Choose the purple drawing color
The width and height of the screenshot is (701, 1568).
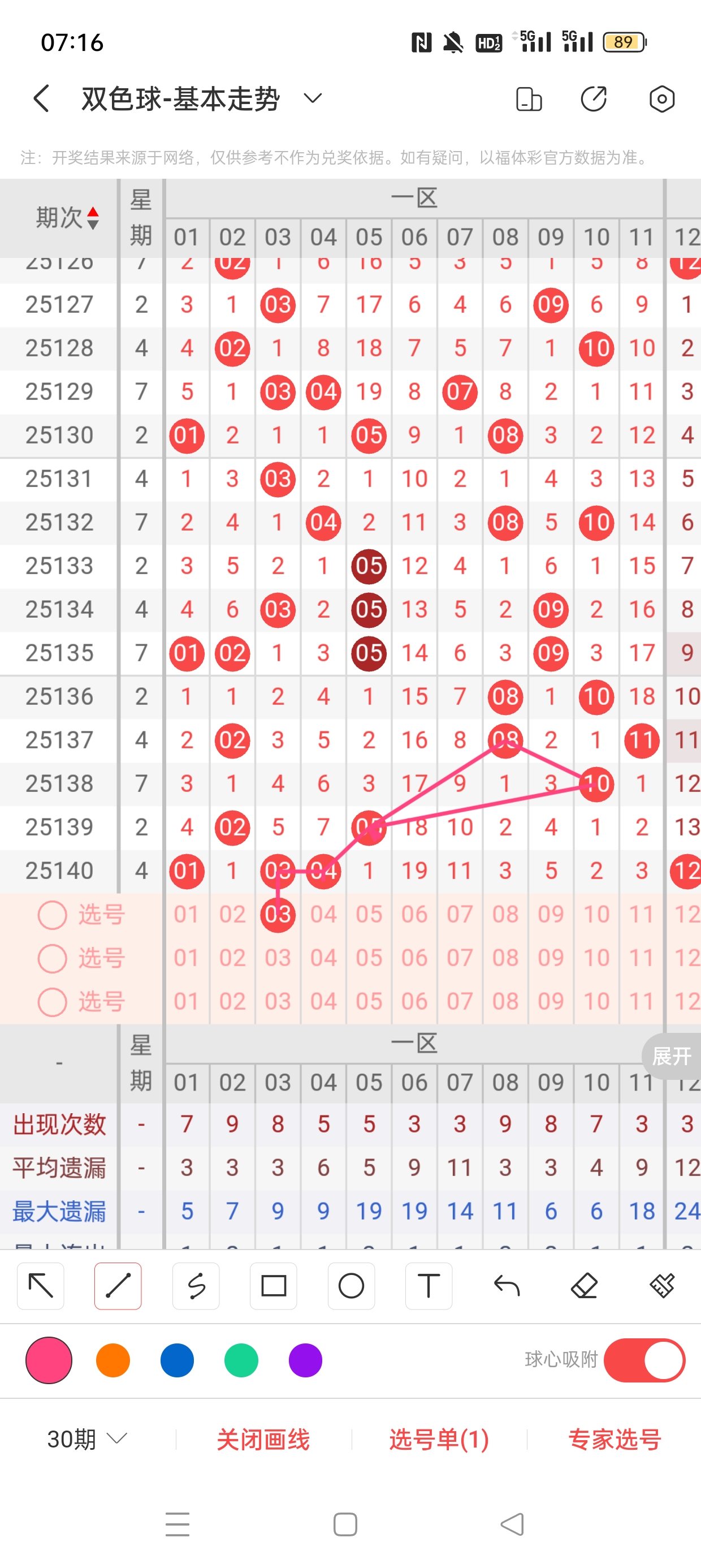305,1360
